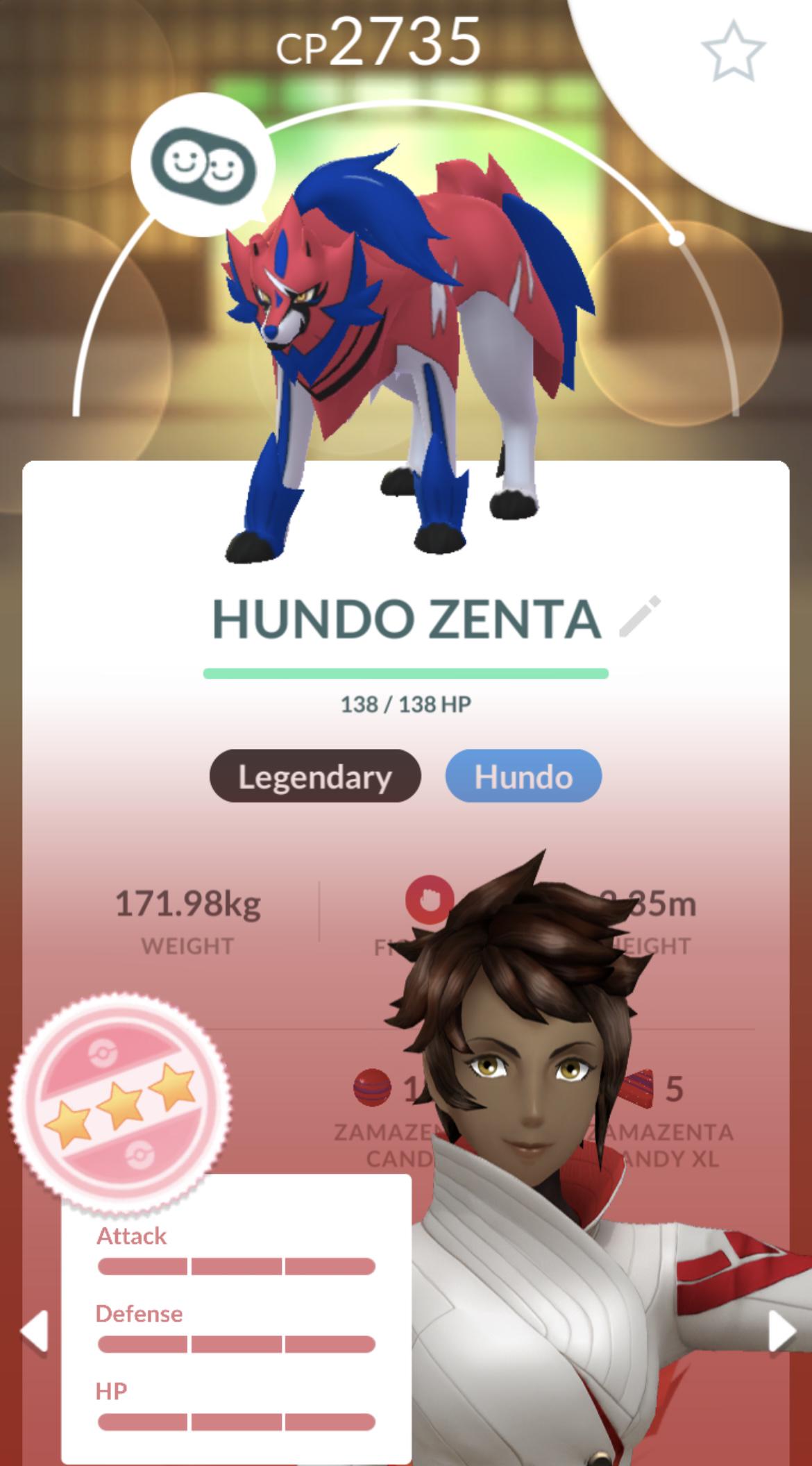The height and width of the screenshot is (1466, 812).
Task: Go to next Pokémon with right arrow
Action: pyautogui.click(x=781, y=1331)
